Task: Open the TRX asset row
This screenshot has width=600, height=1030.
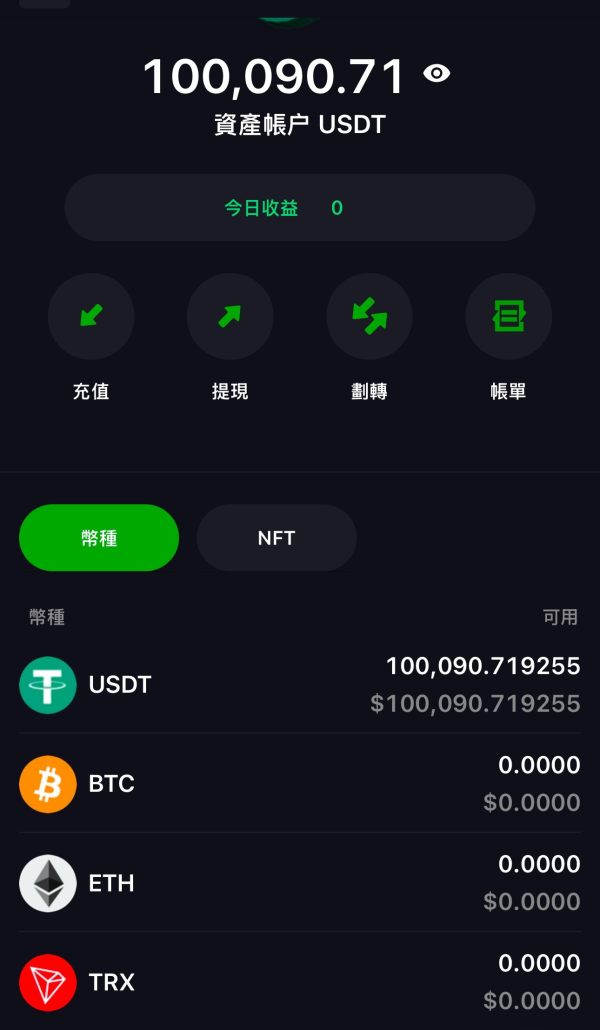Action: tap(300, 981)
